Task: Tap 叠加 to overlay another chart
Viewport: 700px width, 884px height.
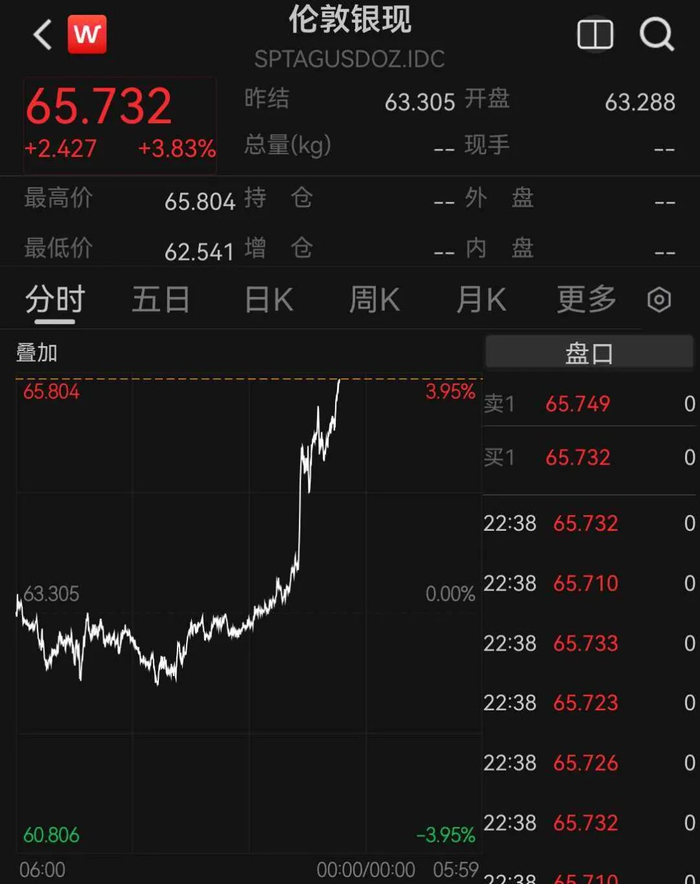Action: [x=37, y=353]
